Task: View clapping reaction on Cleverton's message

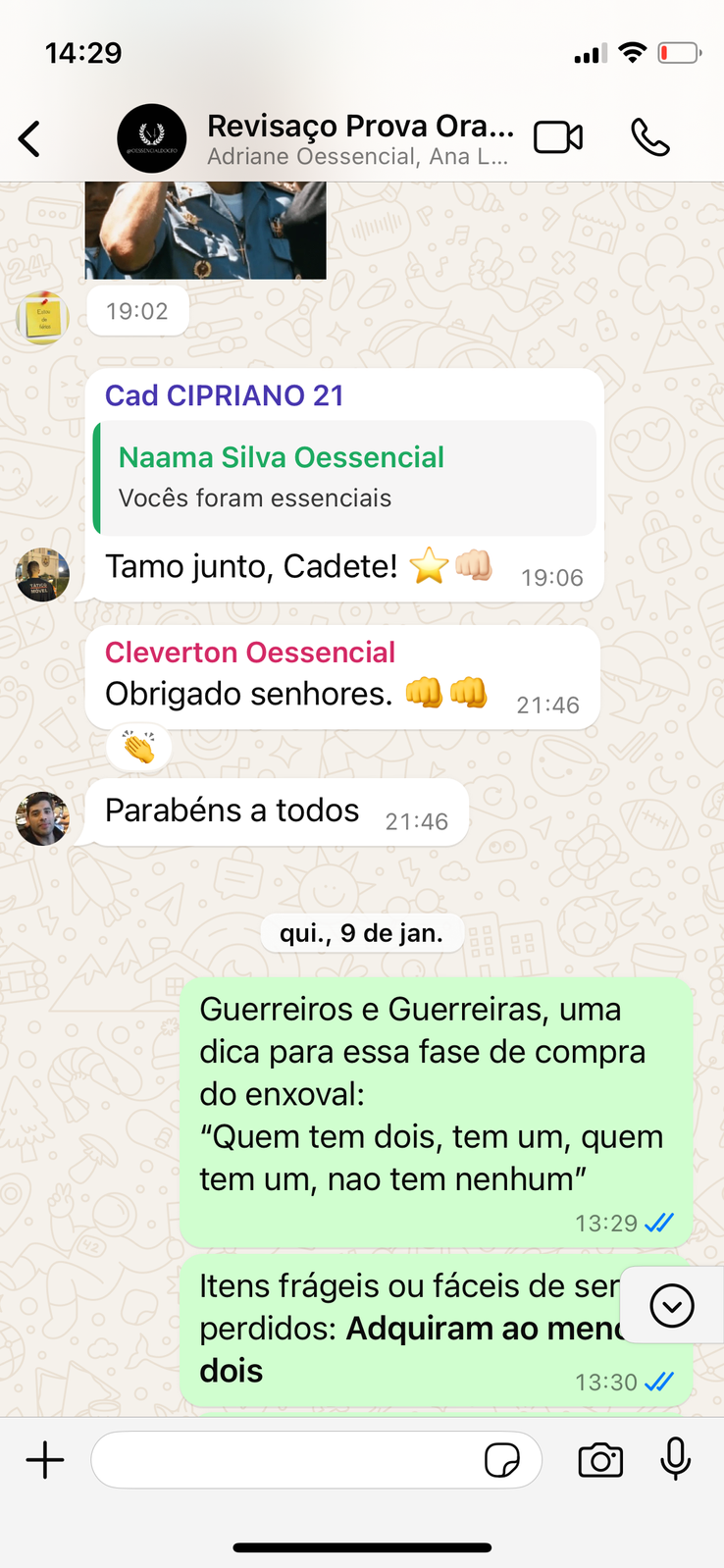Action: [x=138, y=749]
